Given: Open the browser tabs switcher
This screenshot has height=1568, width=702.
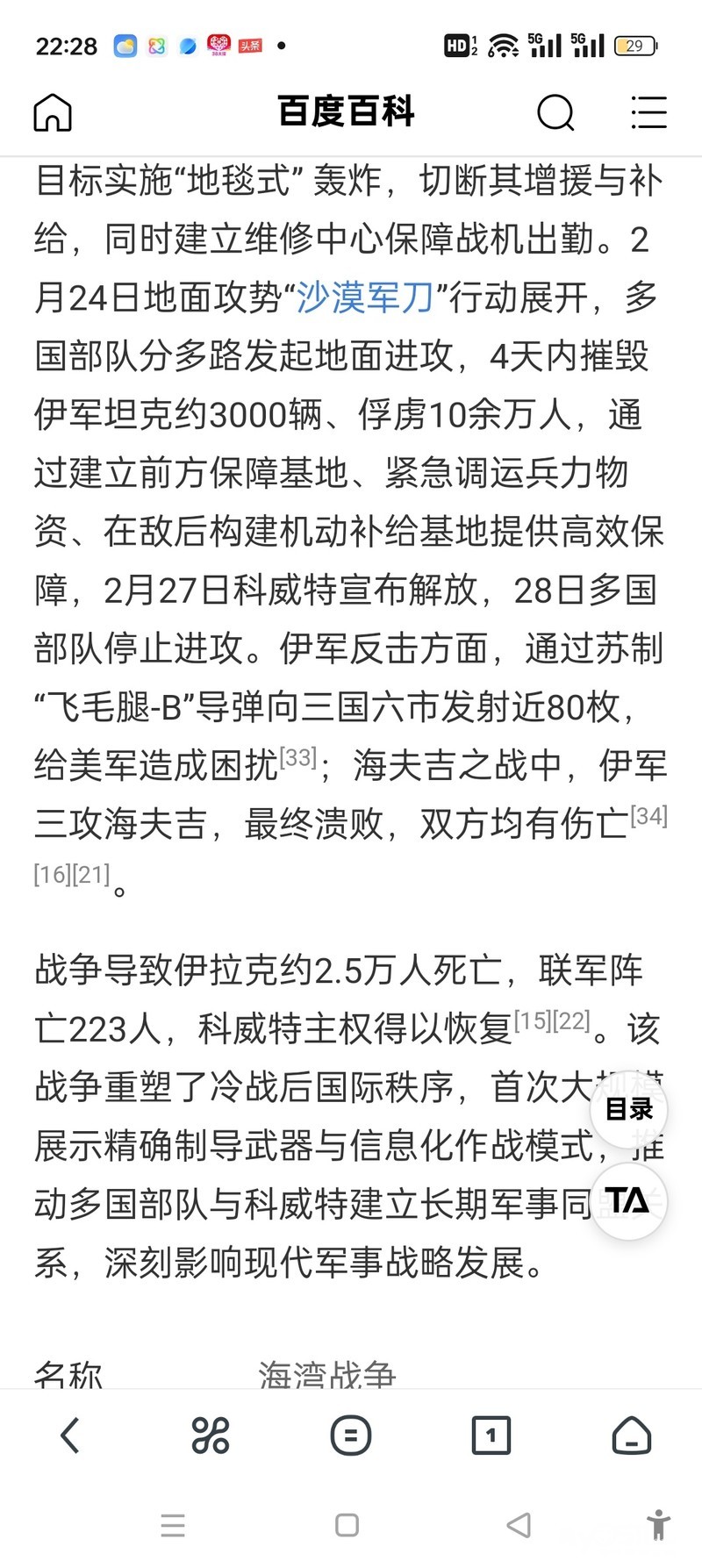Looking at the screenshot, I should [491, 1436].
